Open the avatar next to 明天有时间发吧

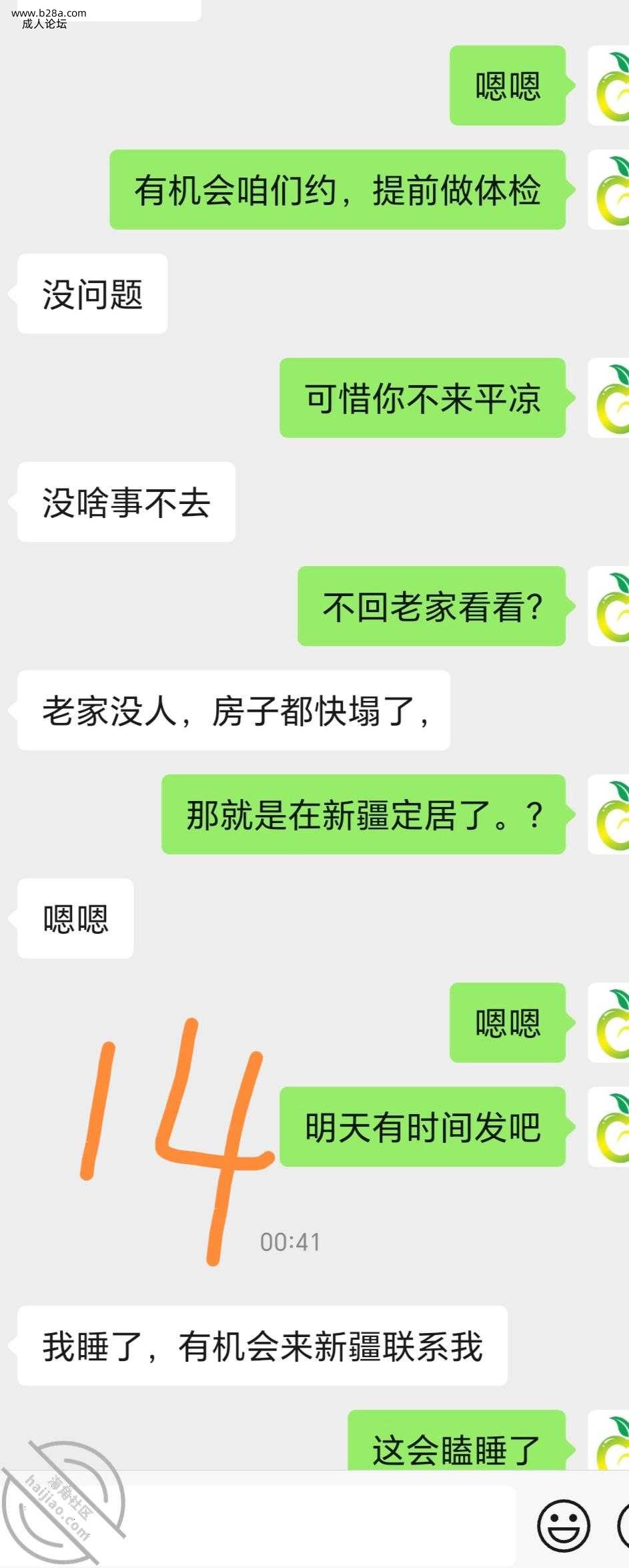point(609,1127)
